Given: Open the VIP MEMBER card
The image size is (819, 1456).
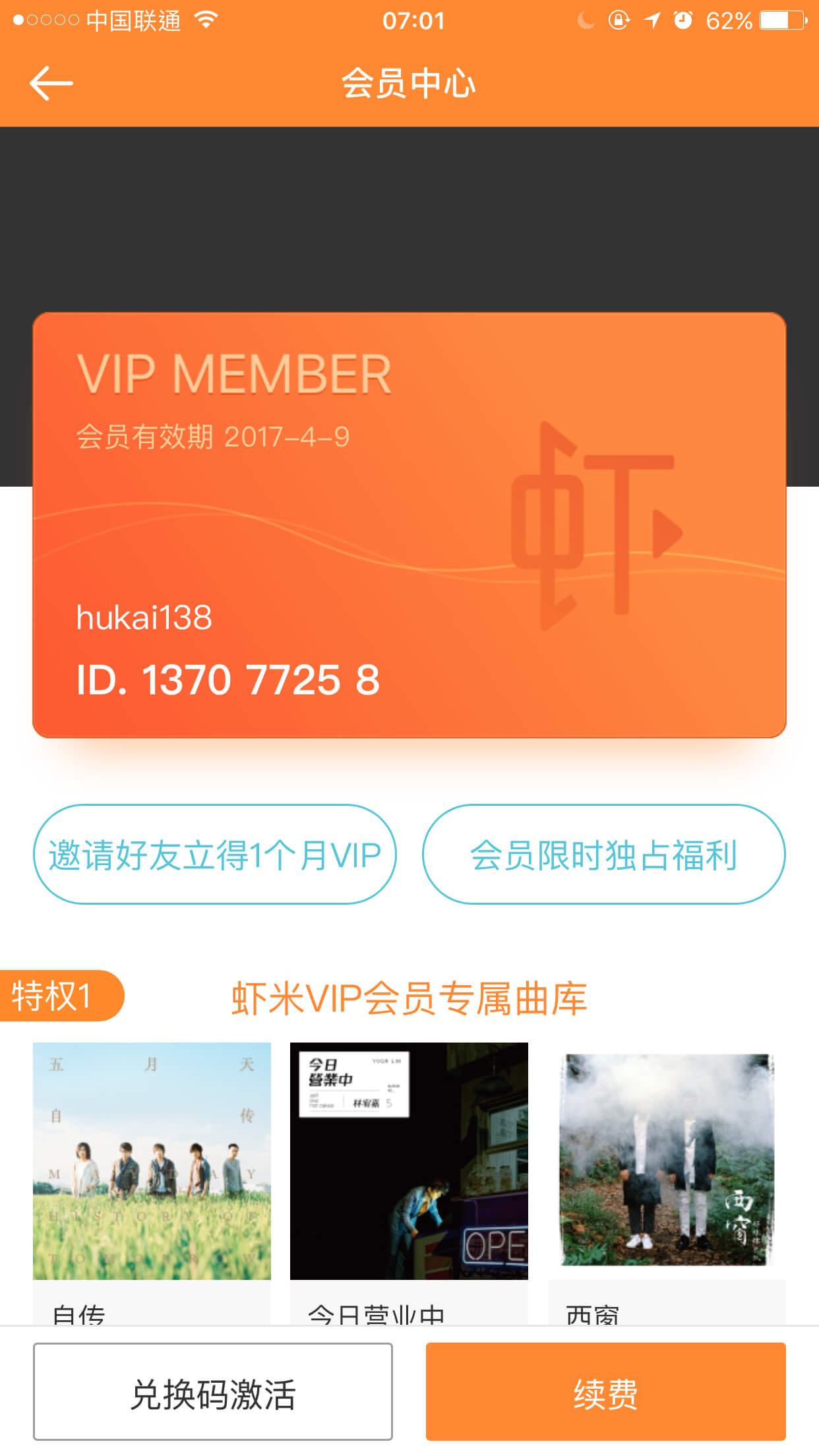Looking at the screenshot, I should pyautogui.click(x=409, y=525).
